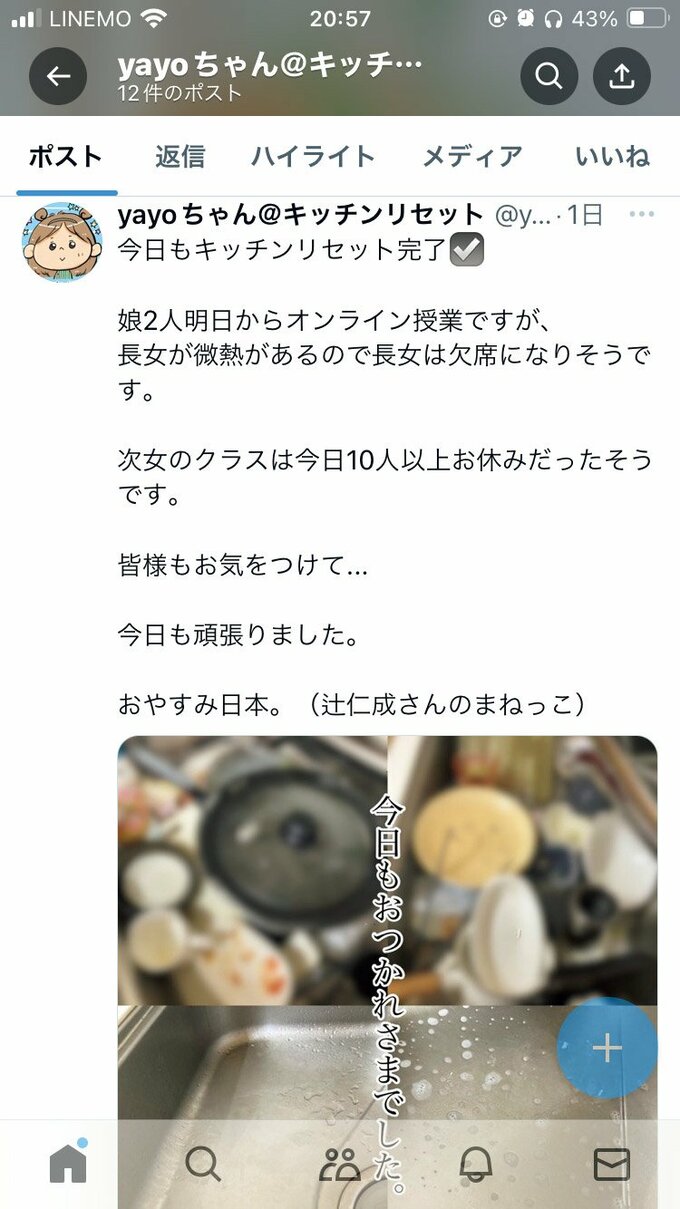This screenshot has width=680, height=1209.
Task: Open direct messages envelope
Action: [x=611, y=1163]
